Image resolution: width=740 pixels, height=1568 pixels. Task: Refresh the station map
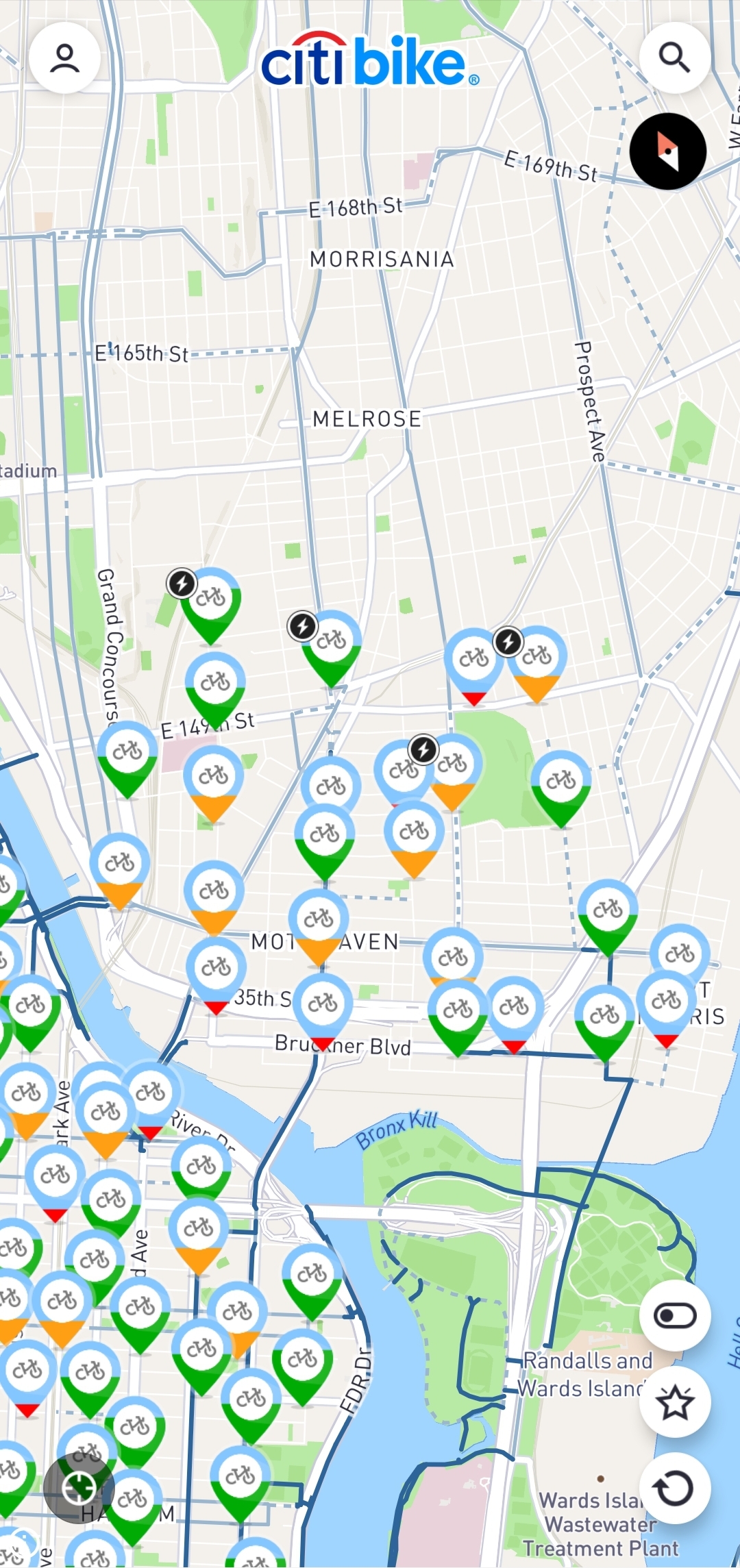(x=674, y=1488)
